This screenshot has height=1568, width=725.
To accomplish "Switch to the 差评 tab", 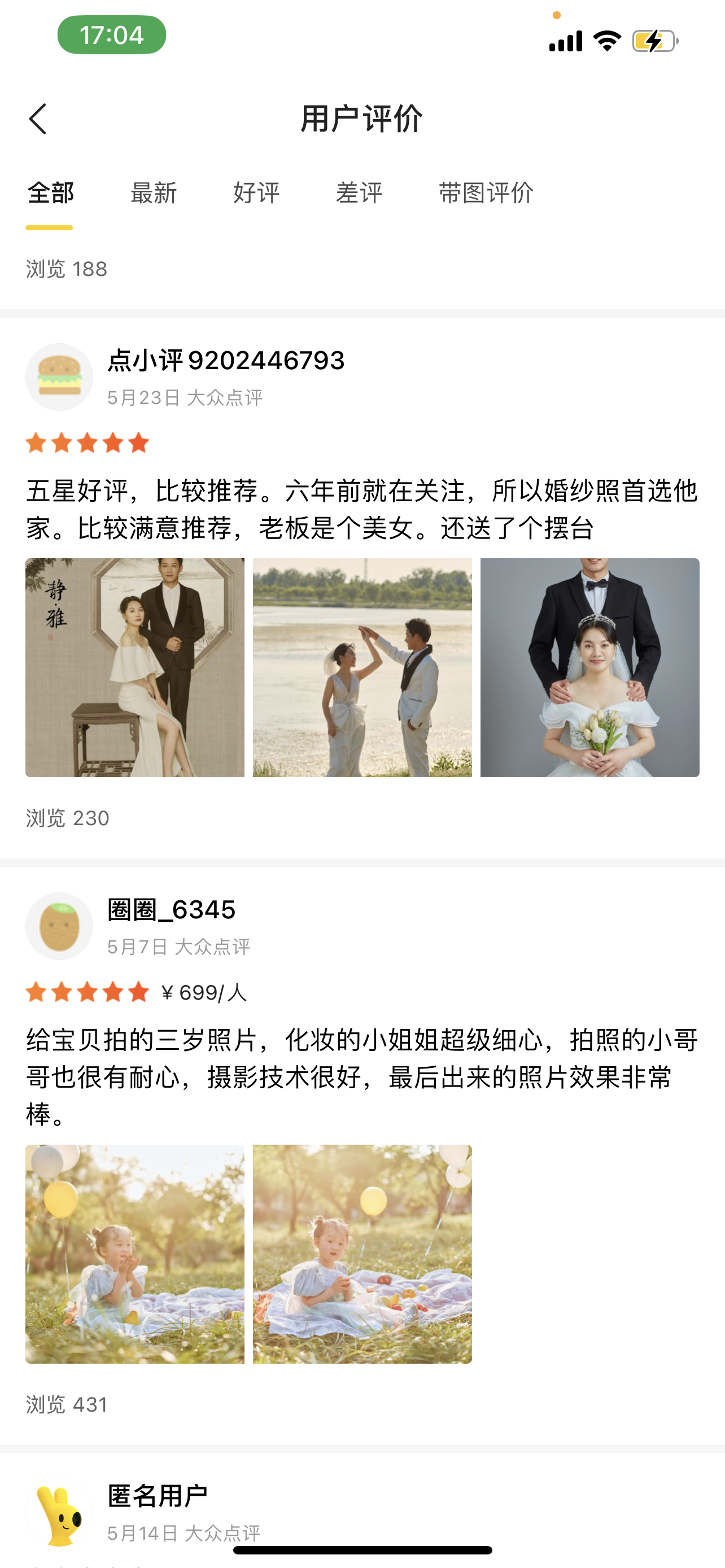I will 359,193.
